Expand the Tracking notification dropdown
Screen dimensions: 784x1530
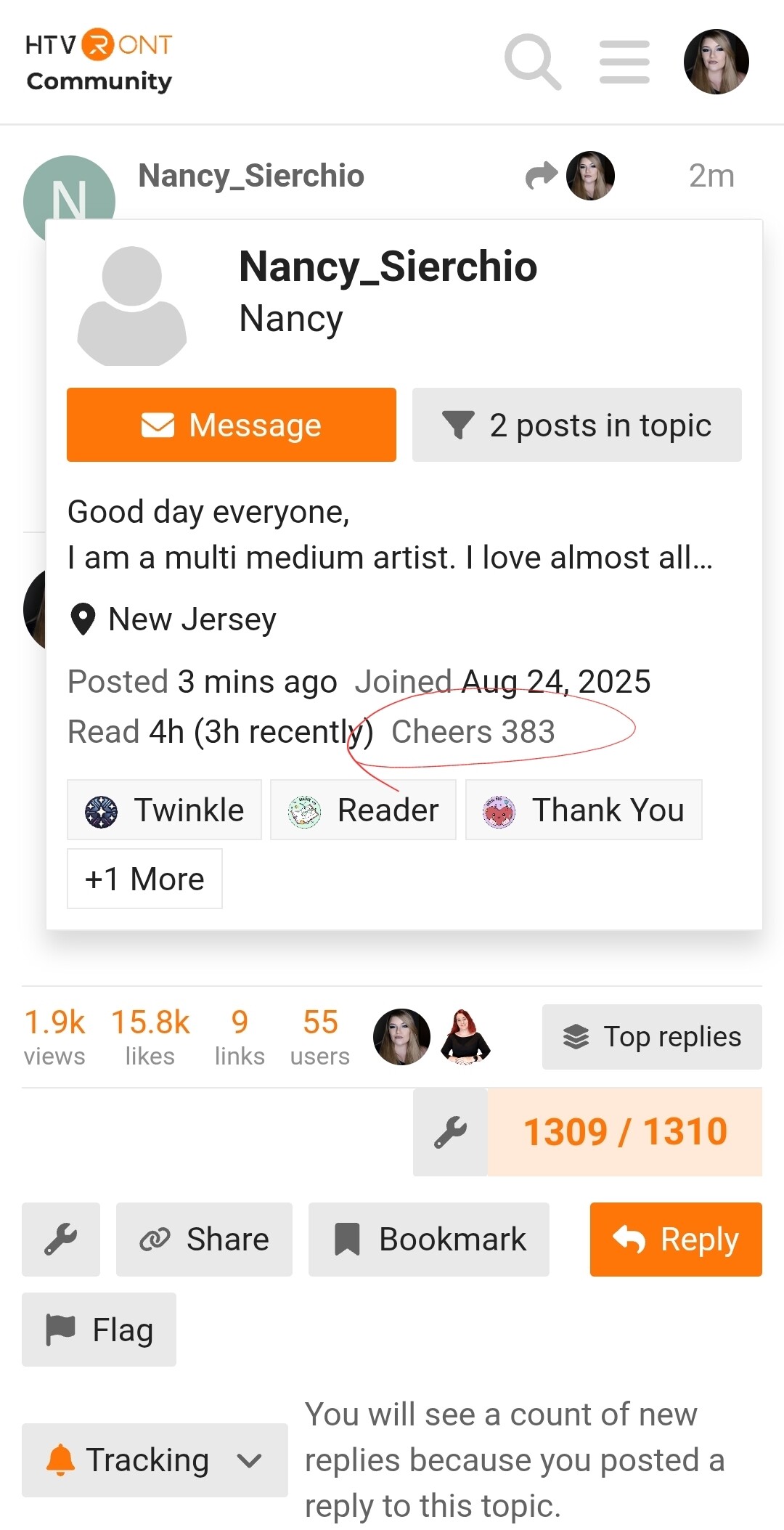pyautogui.click(x=155, y=1460)
